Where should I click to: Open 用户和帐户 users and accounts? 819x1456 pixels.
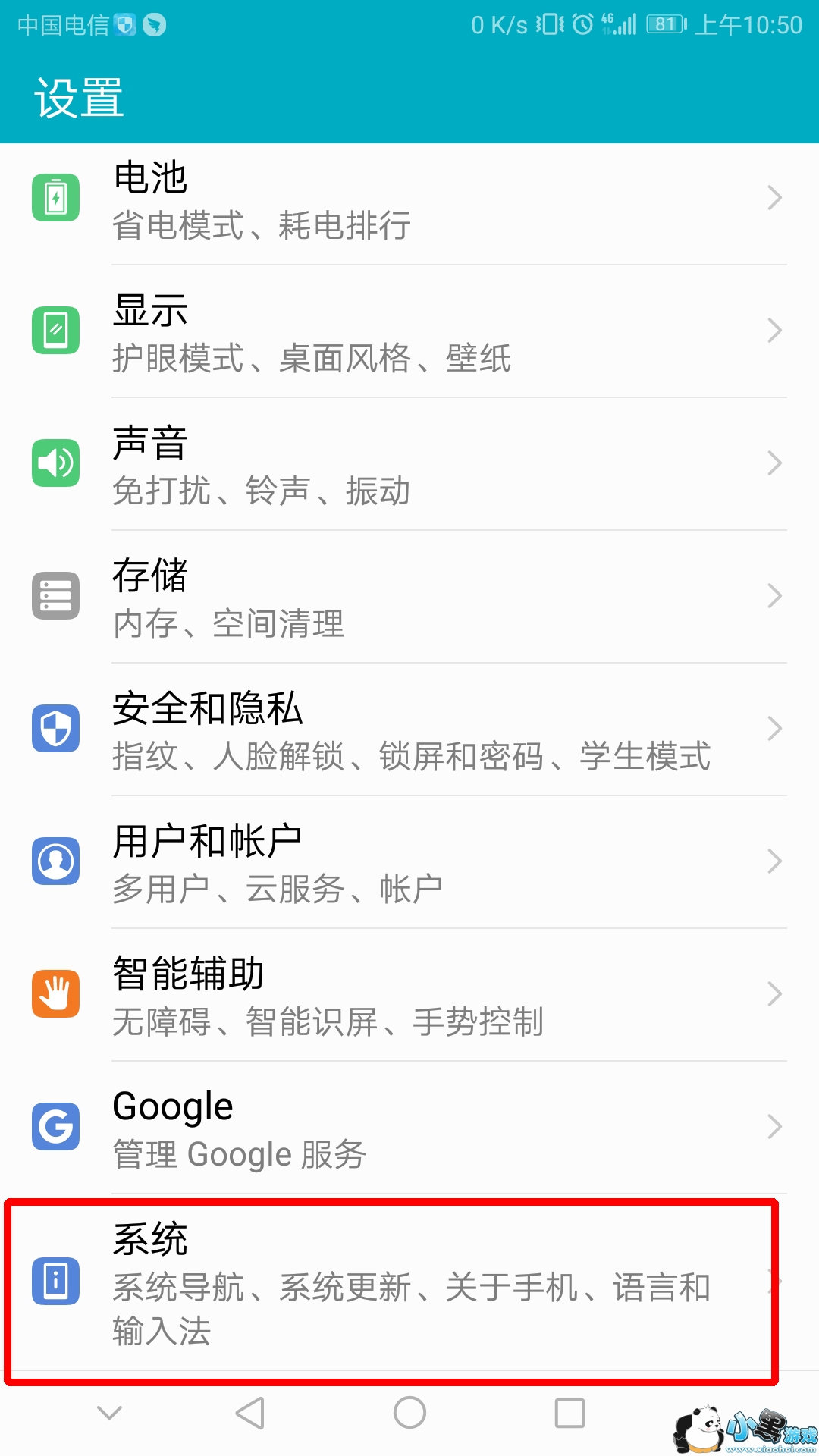pyautogui.click(x=409, y=862)
